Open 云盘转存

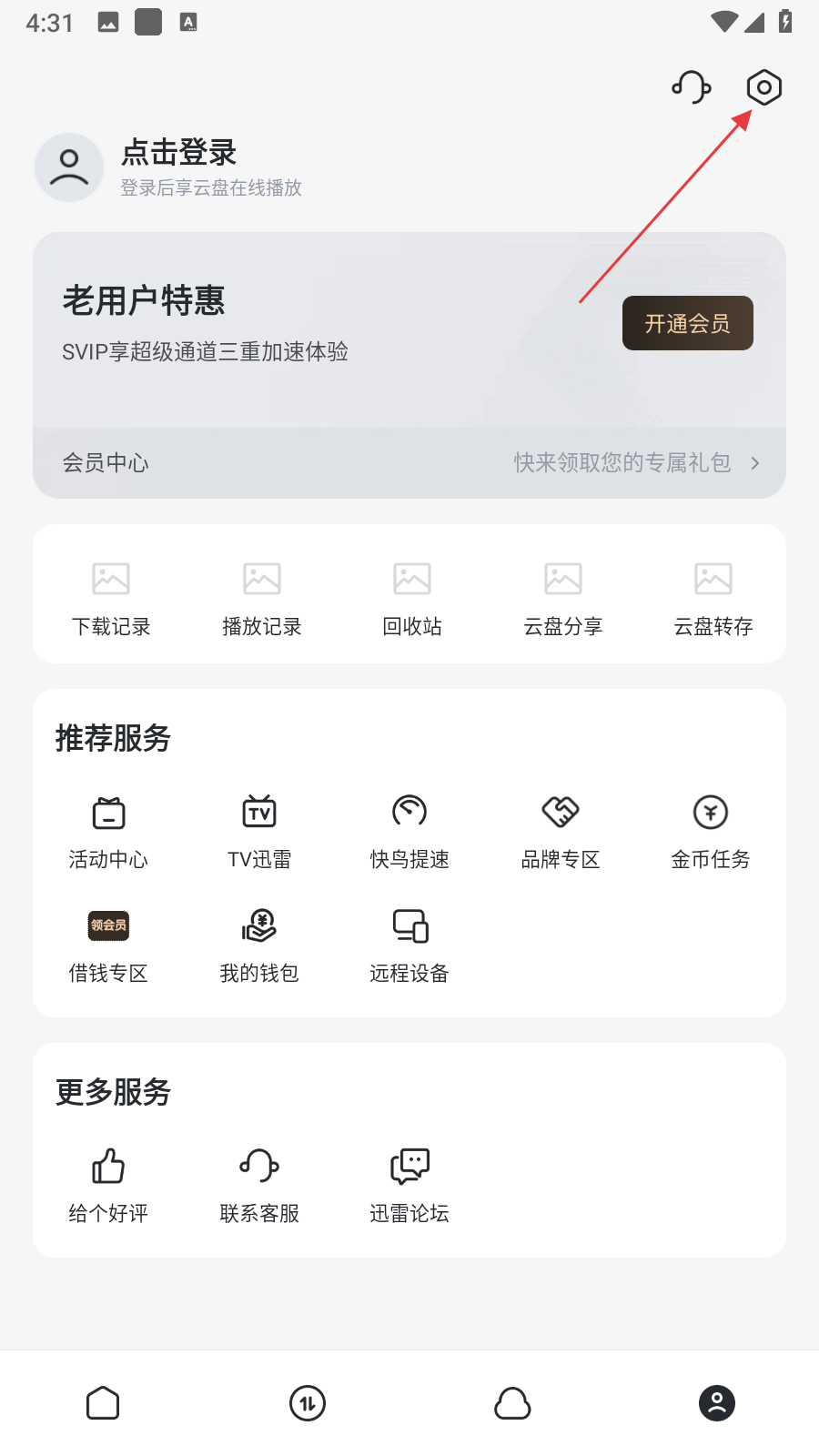[x=713, y=598]
